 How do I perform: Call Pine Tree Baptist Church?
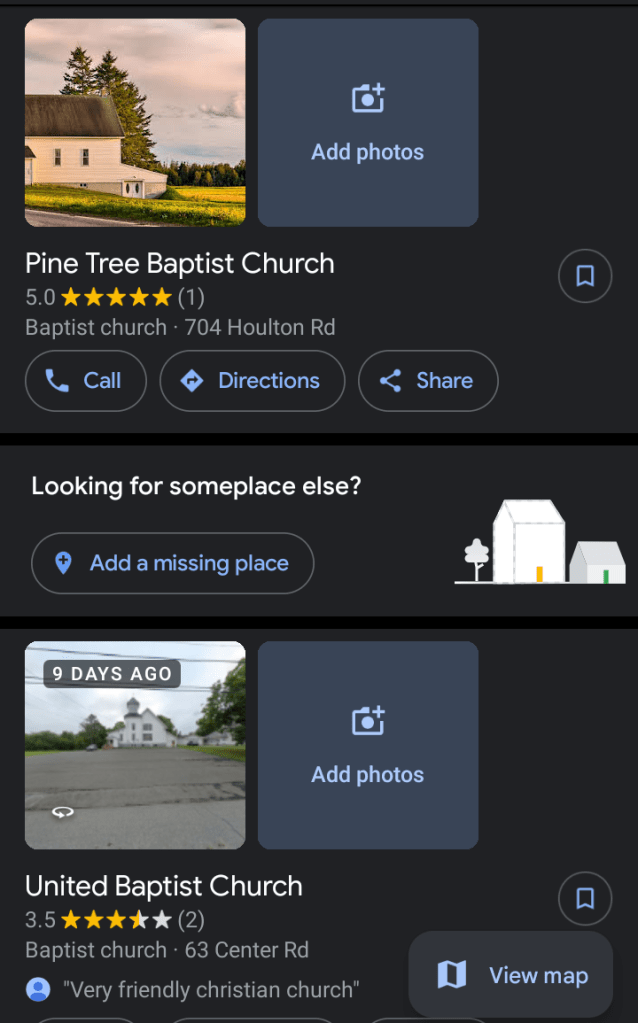86,381
